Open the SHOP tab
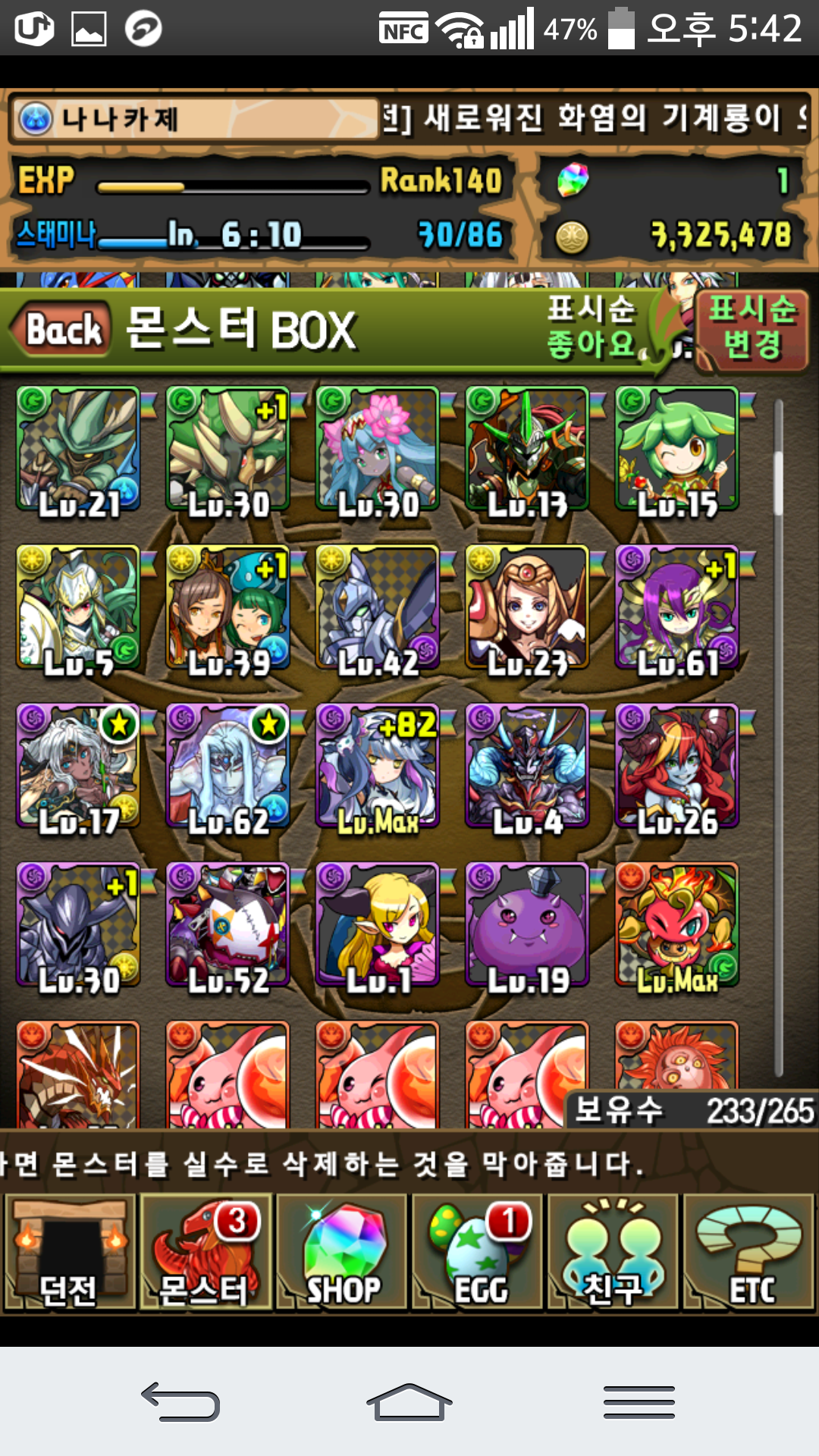 pos(342,1252)
